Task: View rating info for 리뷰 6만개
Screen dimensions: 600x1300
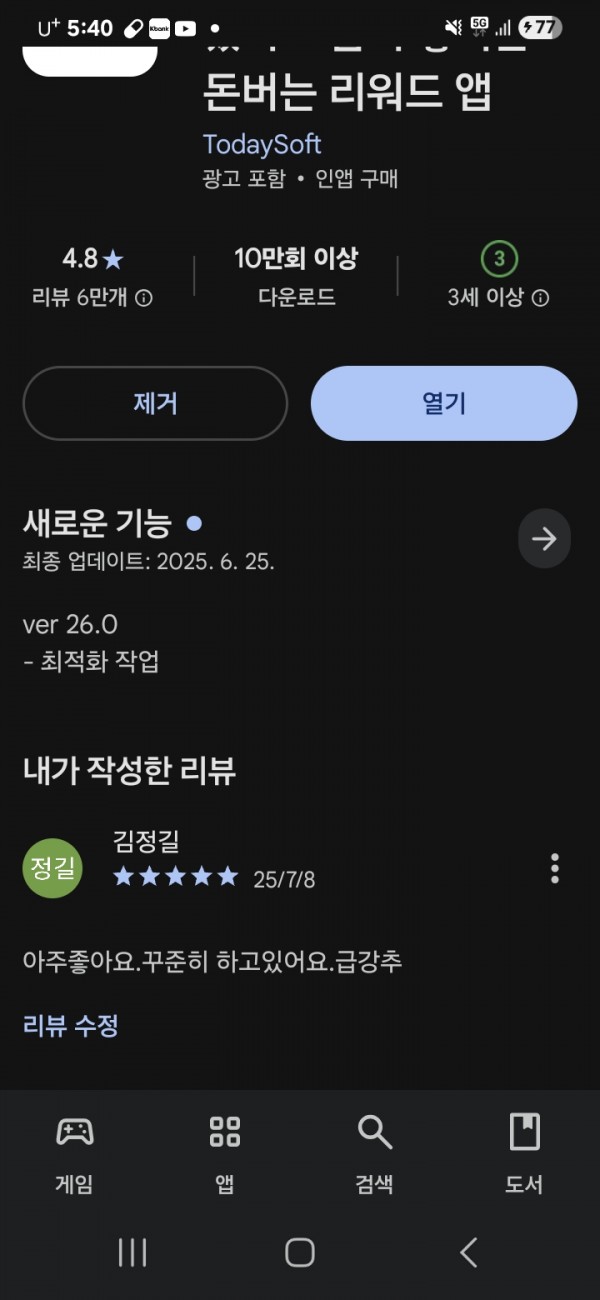Action: point(92,297)
